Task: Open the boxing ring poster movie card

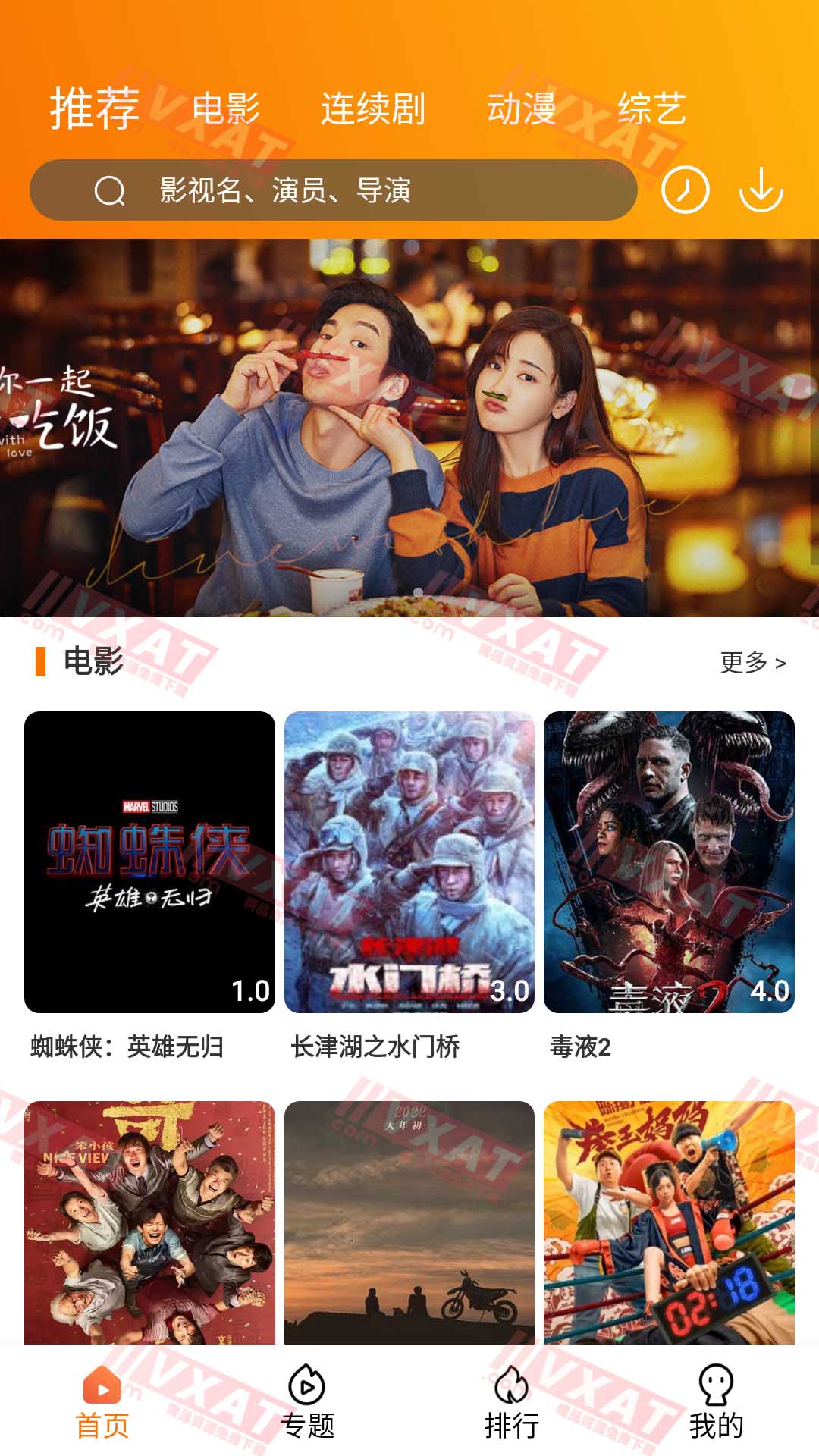Action: tap(669, 1222)
